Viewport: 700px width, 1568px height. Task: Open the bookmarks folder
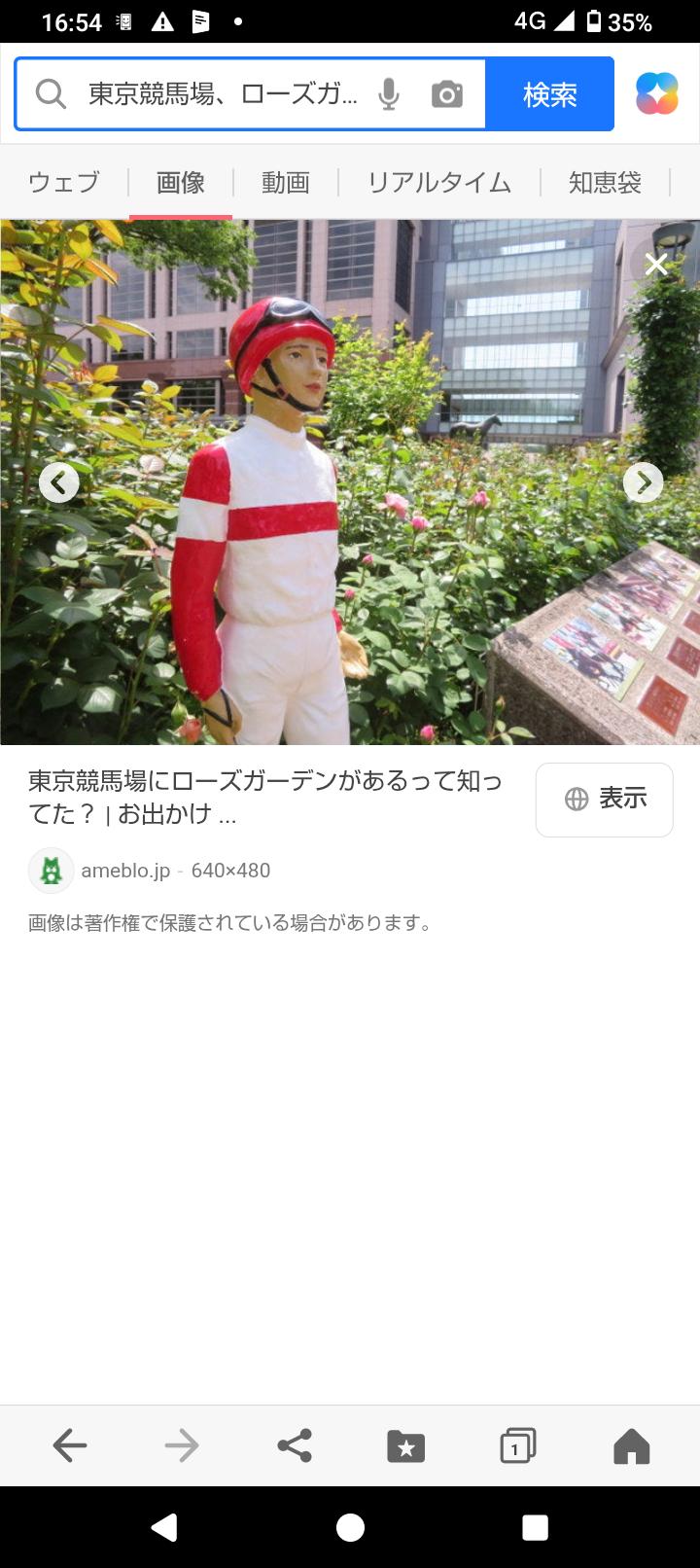406,1446
